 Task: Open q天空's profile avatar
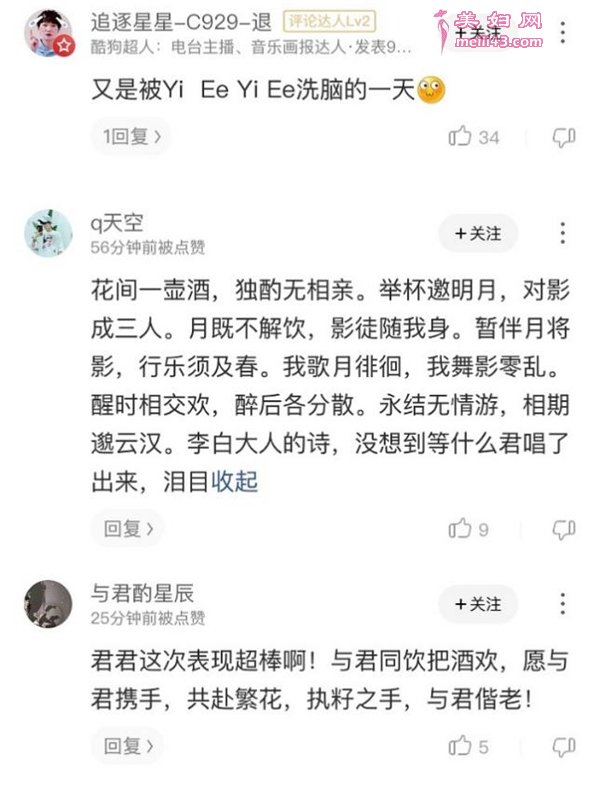pyautogui.click(x=48, y=234)
